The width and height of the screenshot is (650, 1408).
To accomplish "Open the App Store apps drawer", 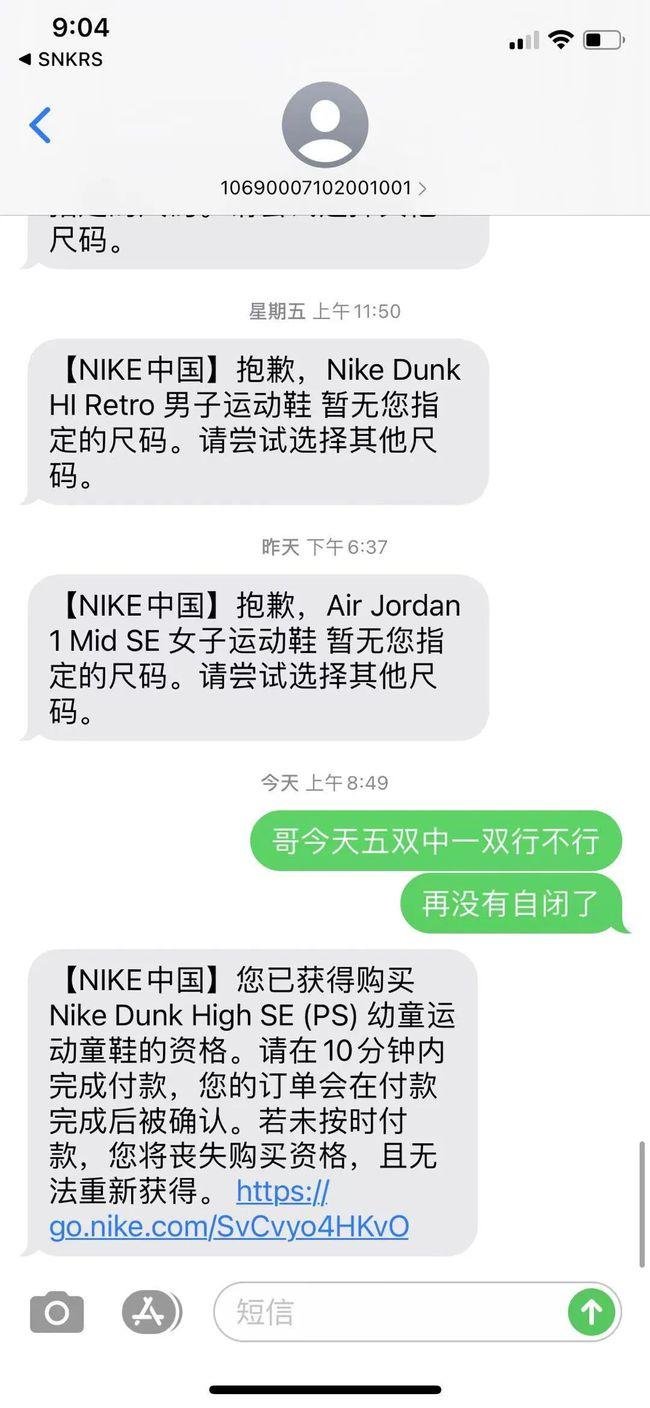I will (150, 1312).
